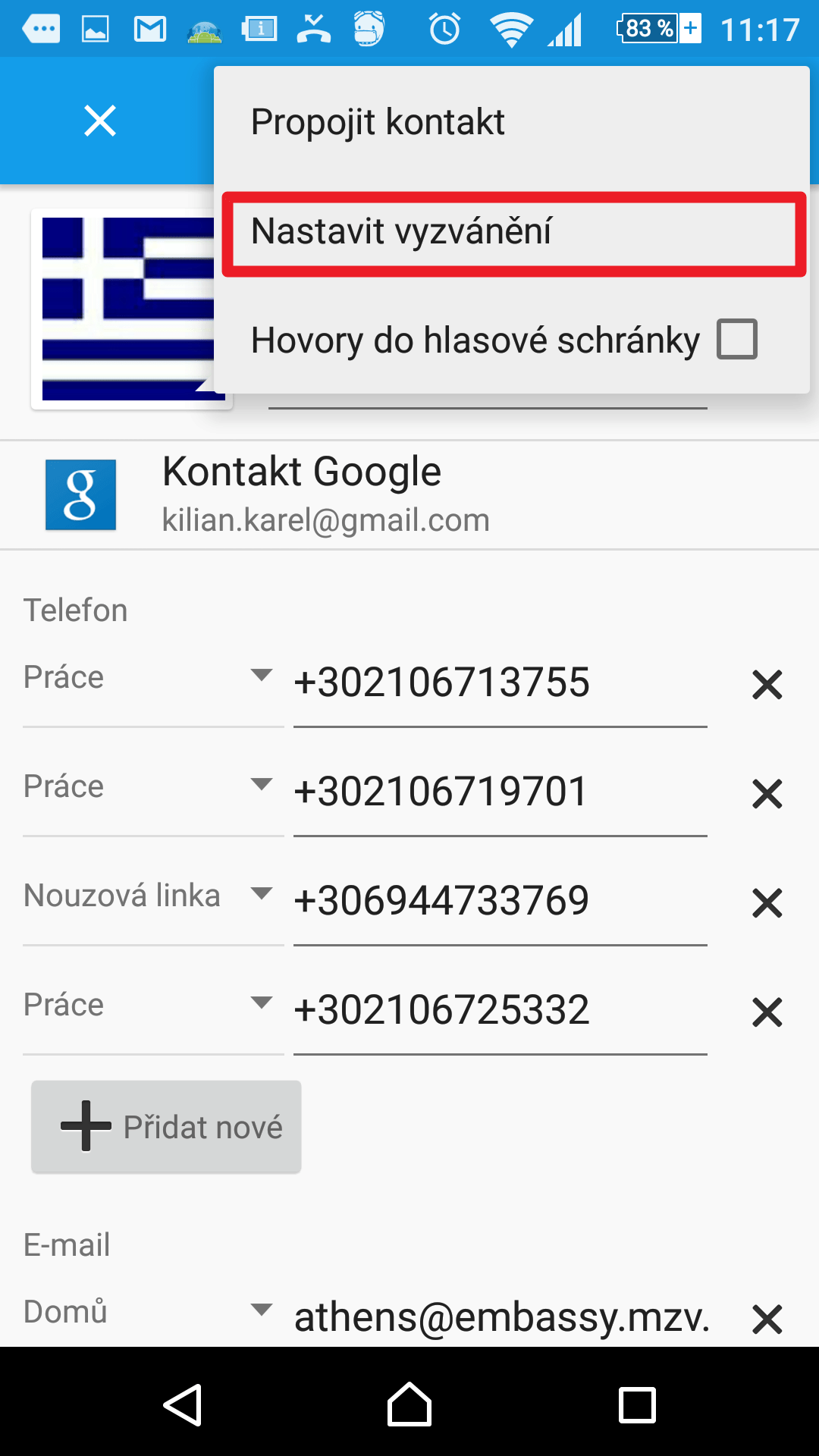Select Propojit kontakt from the menu
Image resolution: width=819 pixels, height=1456 pixels.
point(512,122)
